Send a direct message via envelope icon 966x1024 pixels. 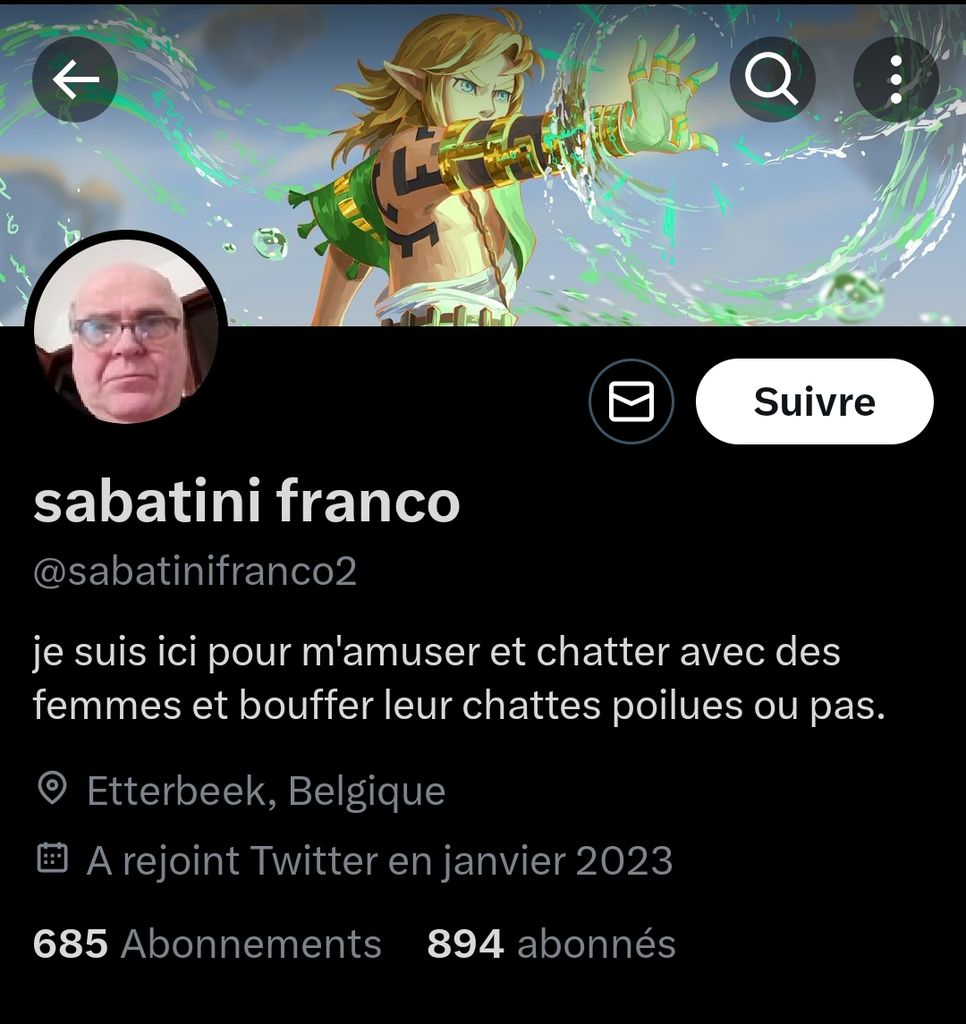click(631, 402)
